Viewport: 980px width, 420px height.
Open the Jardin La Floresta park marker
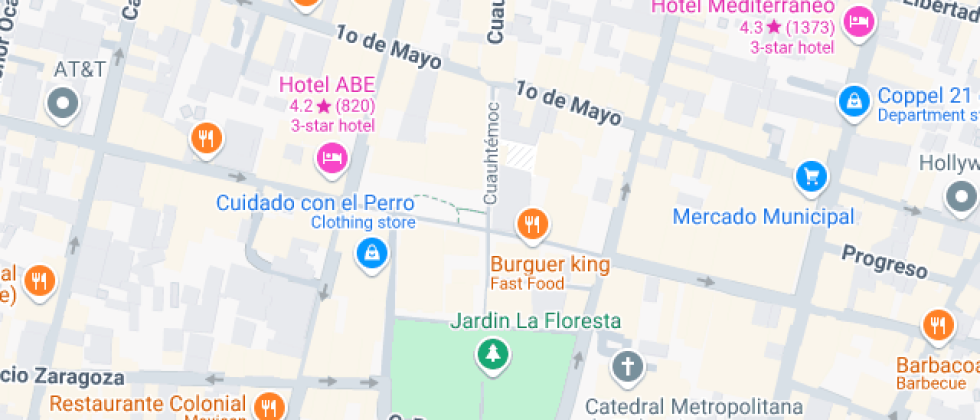coord(491,352)
